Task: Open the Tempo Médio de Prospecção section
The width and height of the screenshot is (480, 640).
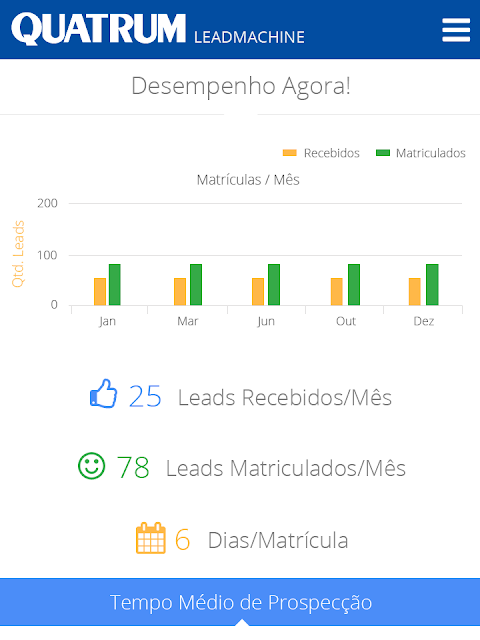Action: pyautogui.click(x=240, y=602)
